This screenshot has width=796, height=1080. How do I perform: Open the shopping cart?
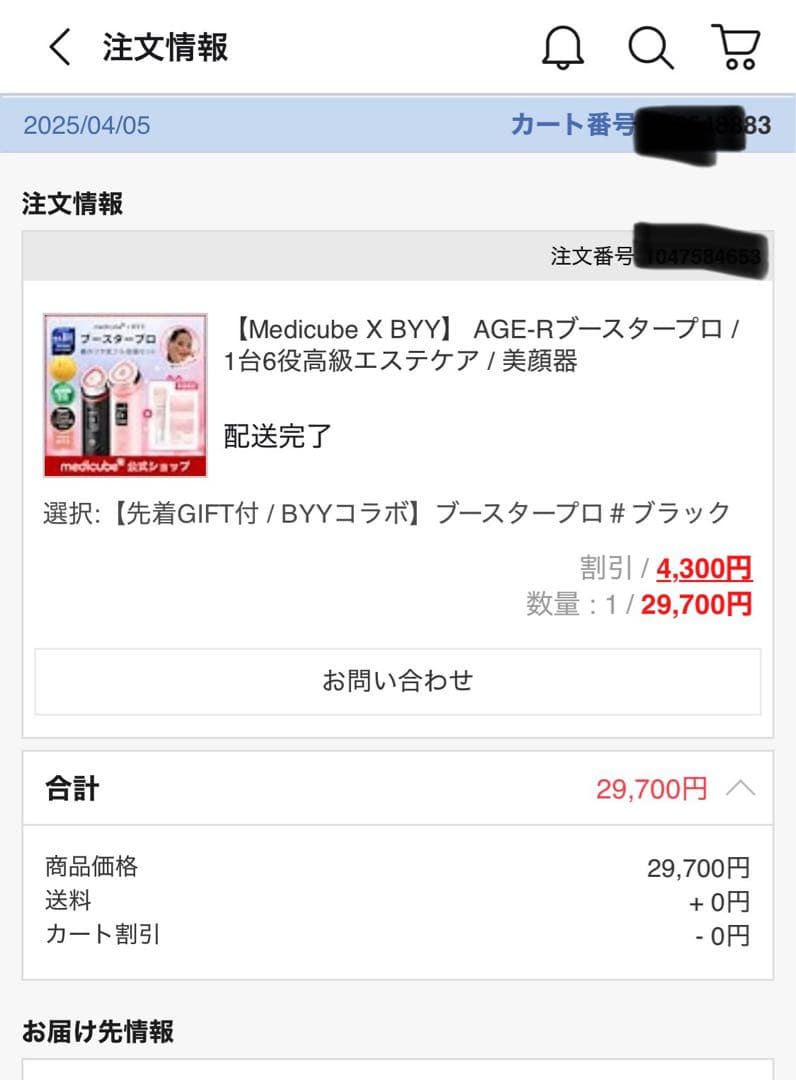point(736,47)
